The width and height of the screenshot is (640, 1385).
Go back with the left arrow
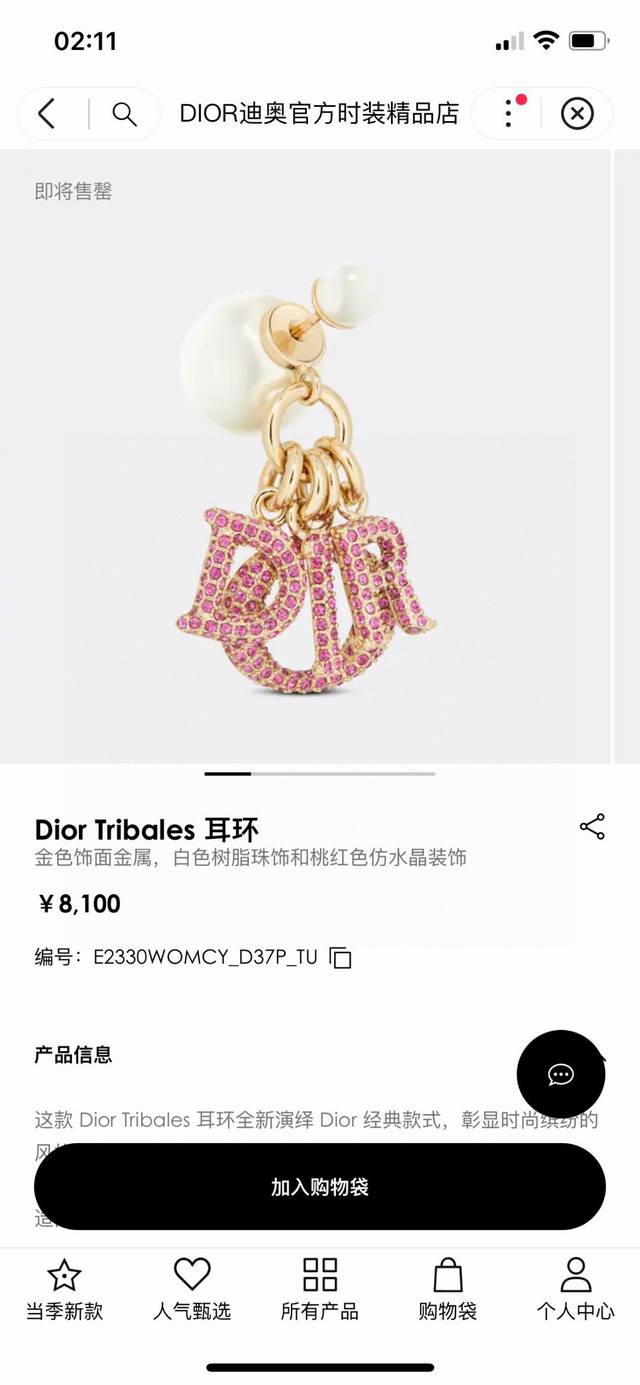(x=46, y=114)
